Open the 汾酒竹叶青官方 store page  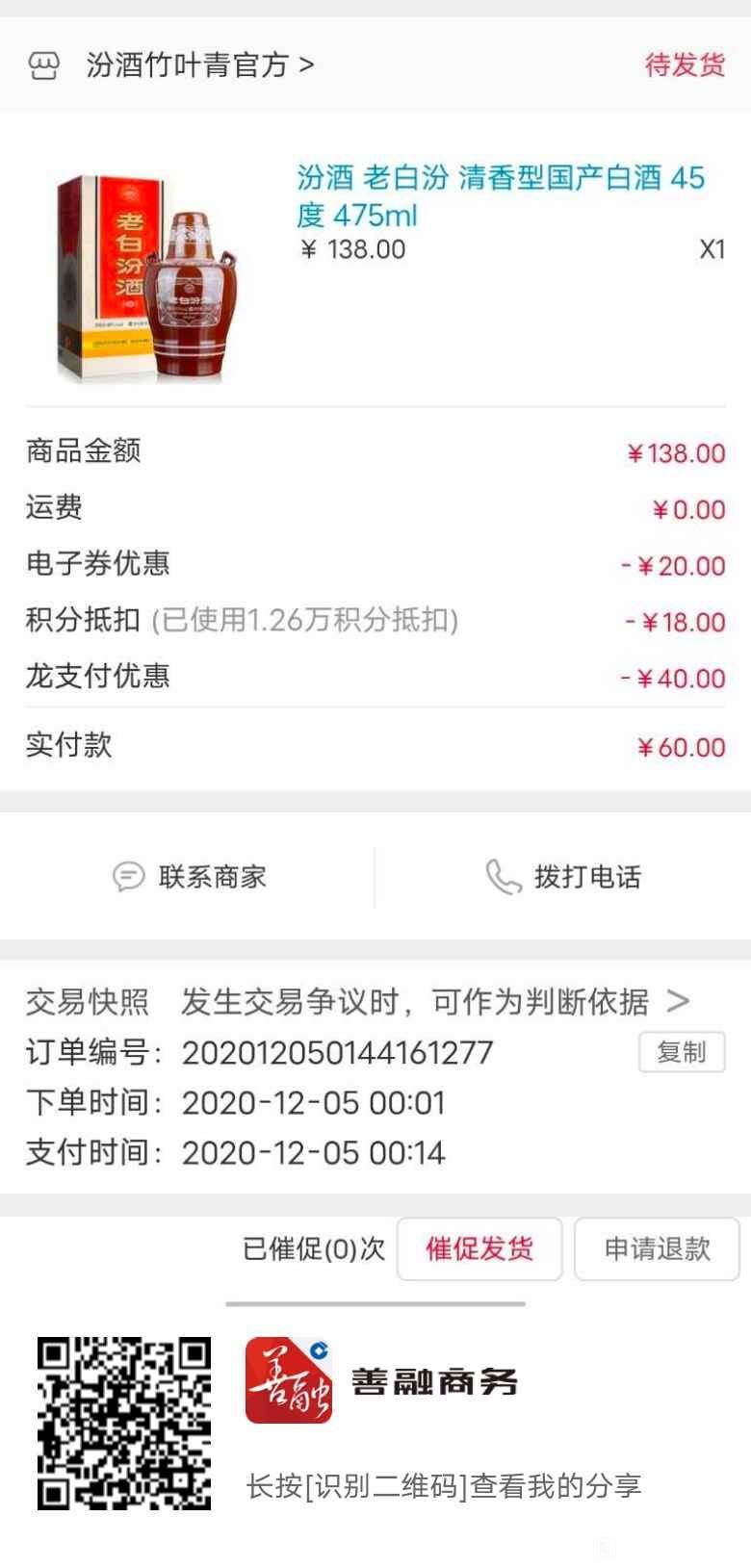click(x=199, y=65)
